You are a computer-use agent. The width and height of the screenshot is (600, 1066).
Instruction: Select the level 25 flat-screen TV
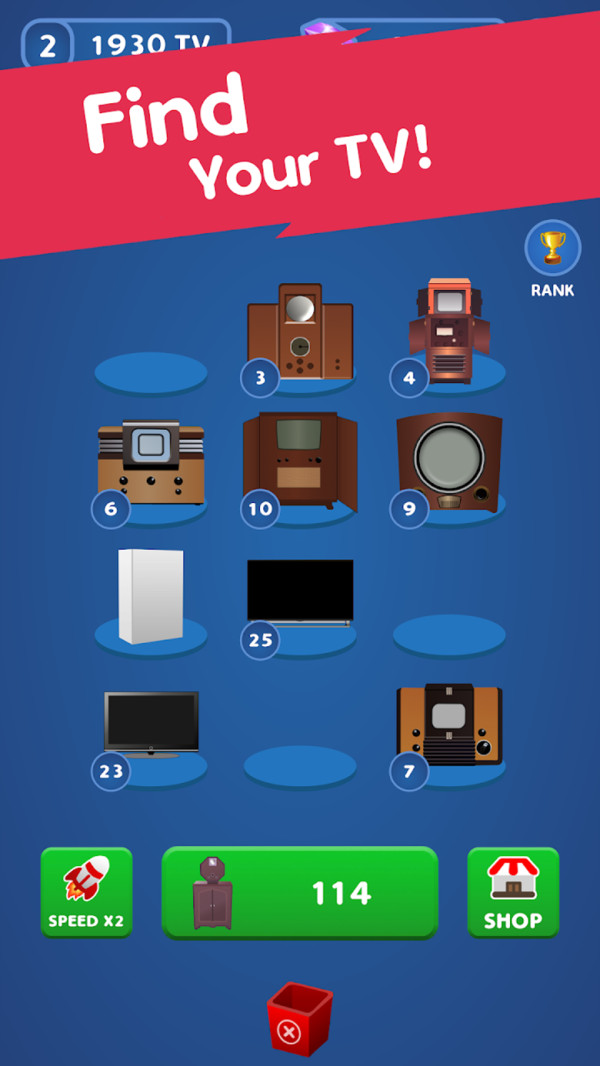point(300,592)
